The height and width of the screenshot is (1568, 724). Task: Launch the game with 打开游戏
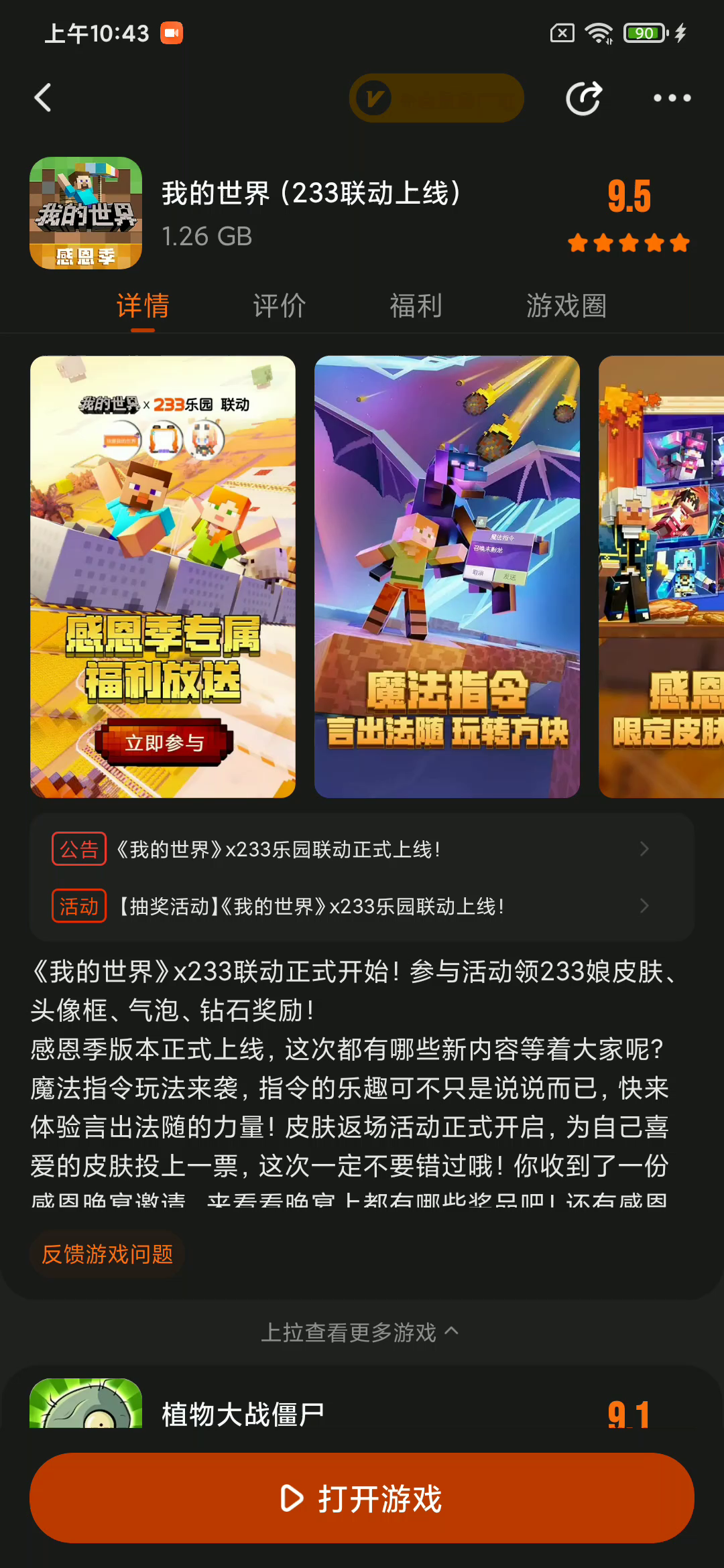click(362, 1498)
